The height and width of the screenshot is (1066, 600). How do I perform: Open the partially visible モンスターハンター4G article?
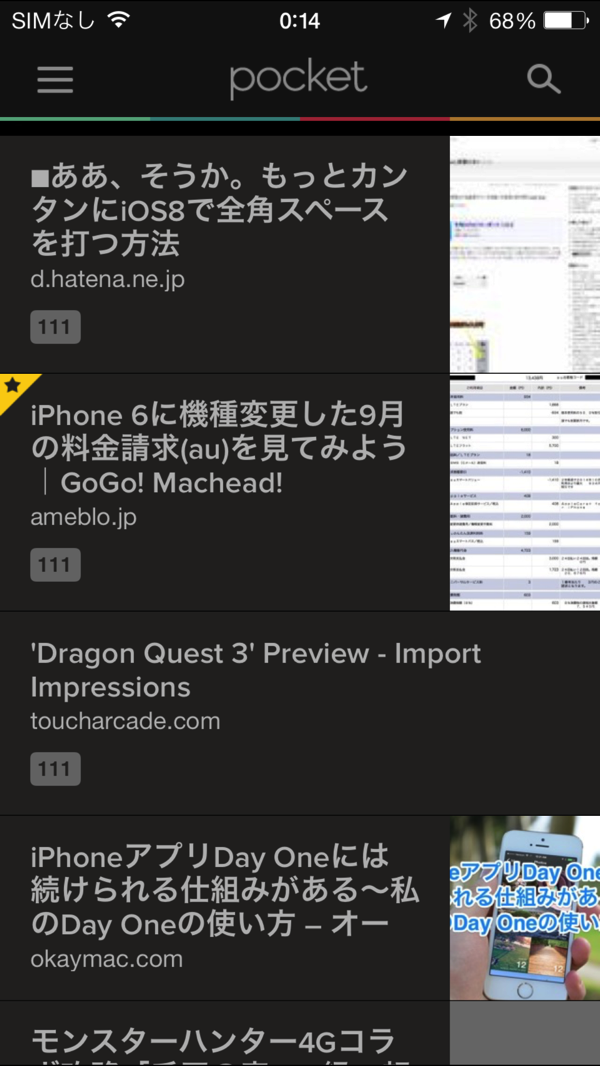[x=215, y=1040]
